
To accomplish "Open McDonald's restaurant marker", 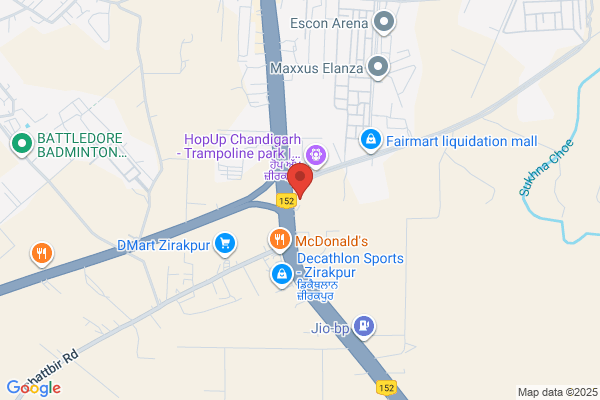I will coord(278,241).
